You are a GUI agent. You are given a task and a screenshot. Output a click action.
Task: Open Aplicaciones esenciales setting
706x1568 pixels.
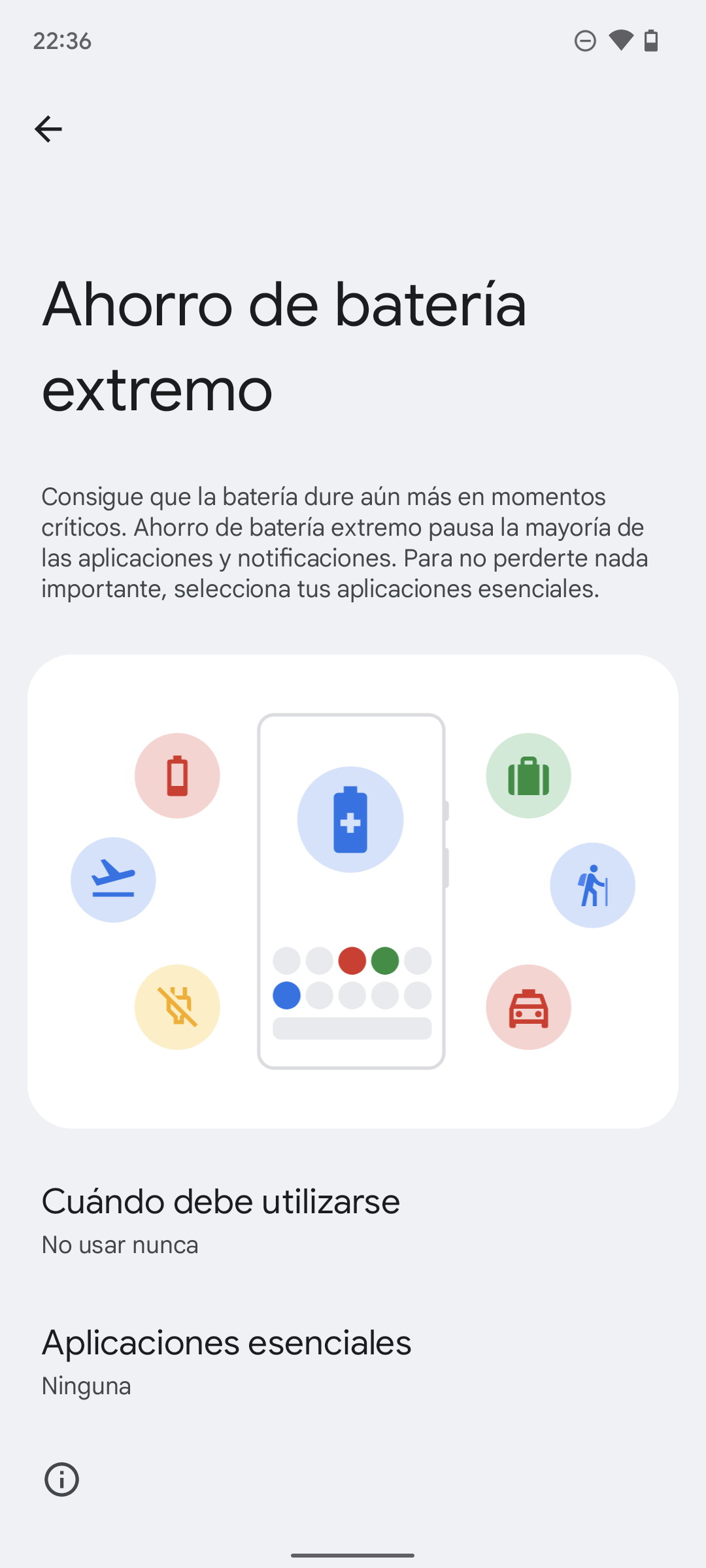pyautogui.click(x=226, y=1362)
